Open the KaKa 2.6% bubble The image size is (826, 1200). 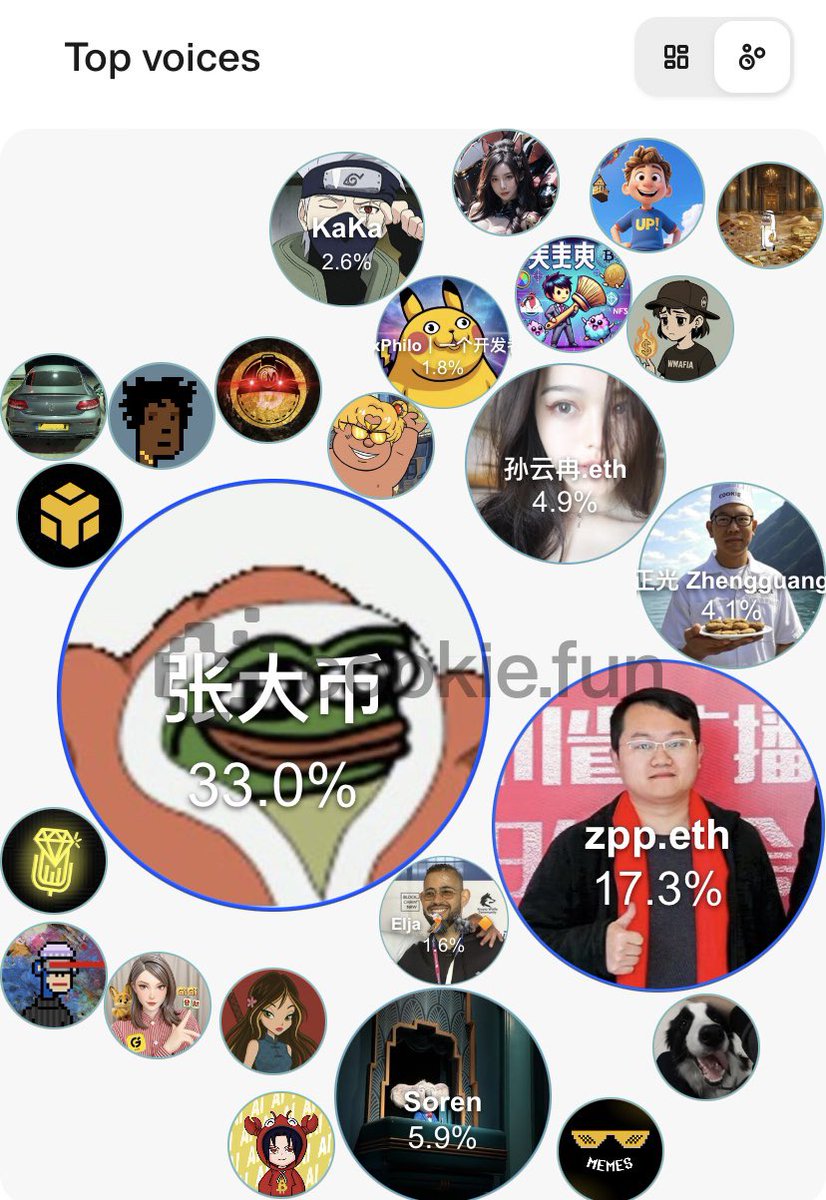tap(346, 228)
